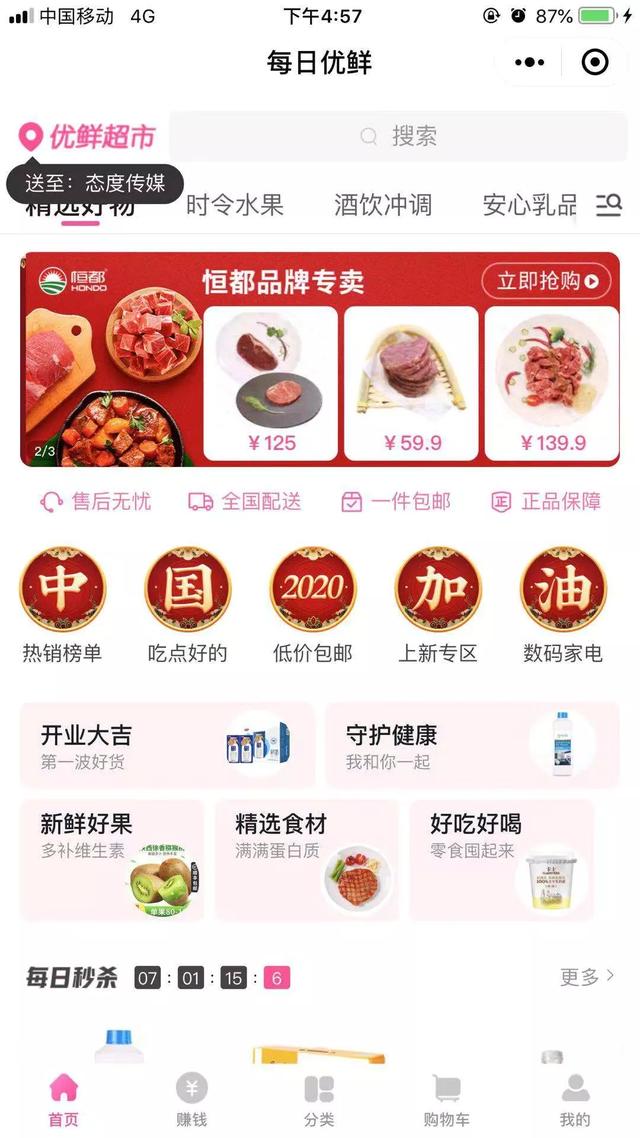Tap 立即抢购 on the 恒都 banner
640x1138 pixels.
(546, 281)
